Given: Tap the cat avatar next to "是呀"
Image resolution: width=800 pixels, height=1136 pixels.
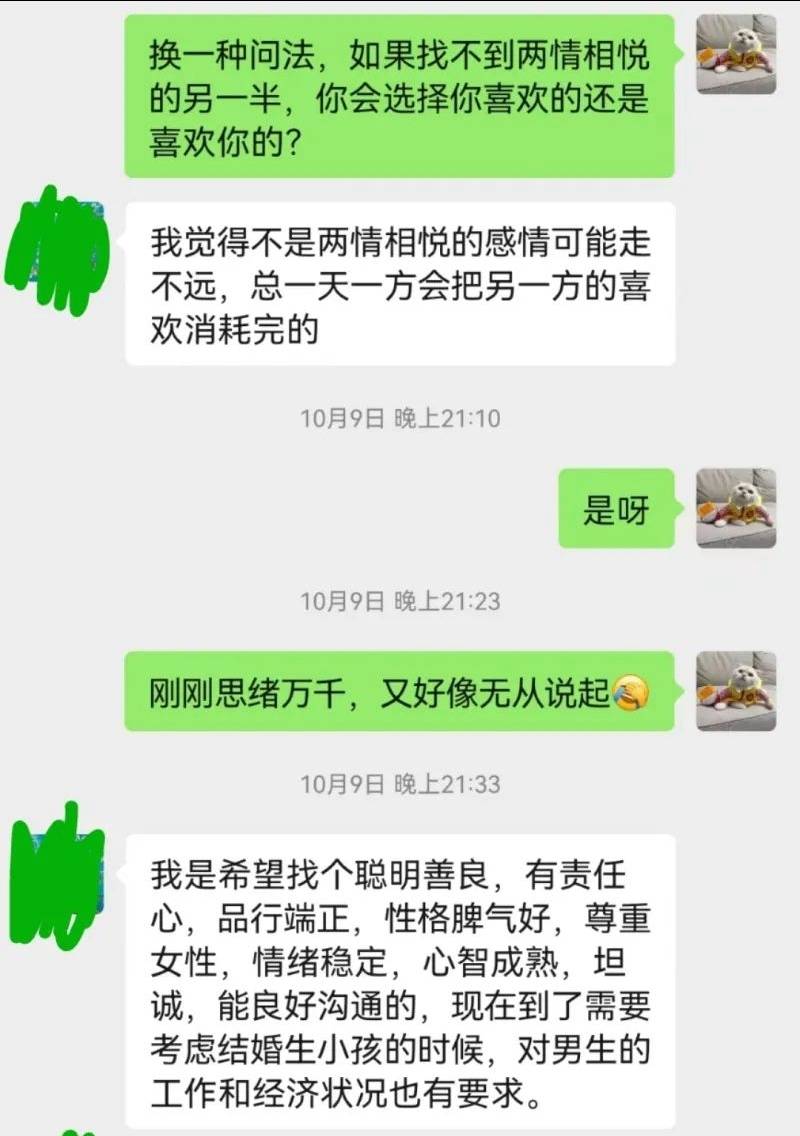Looking at the screenshot, I should click(736, 508).
